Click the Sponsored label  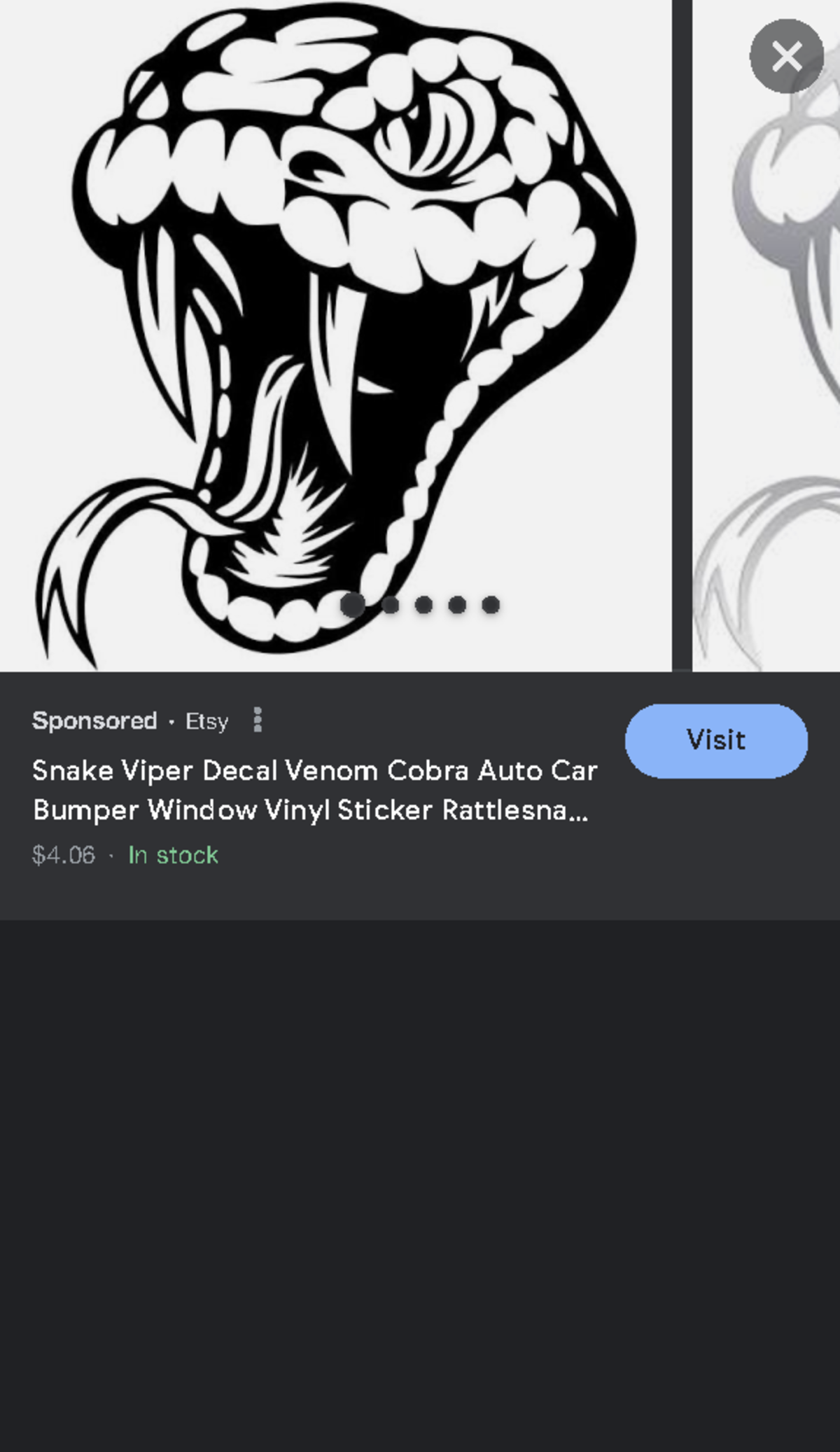[x=94, y=720]
